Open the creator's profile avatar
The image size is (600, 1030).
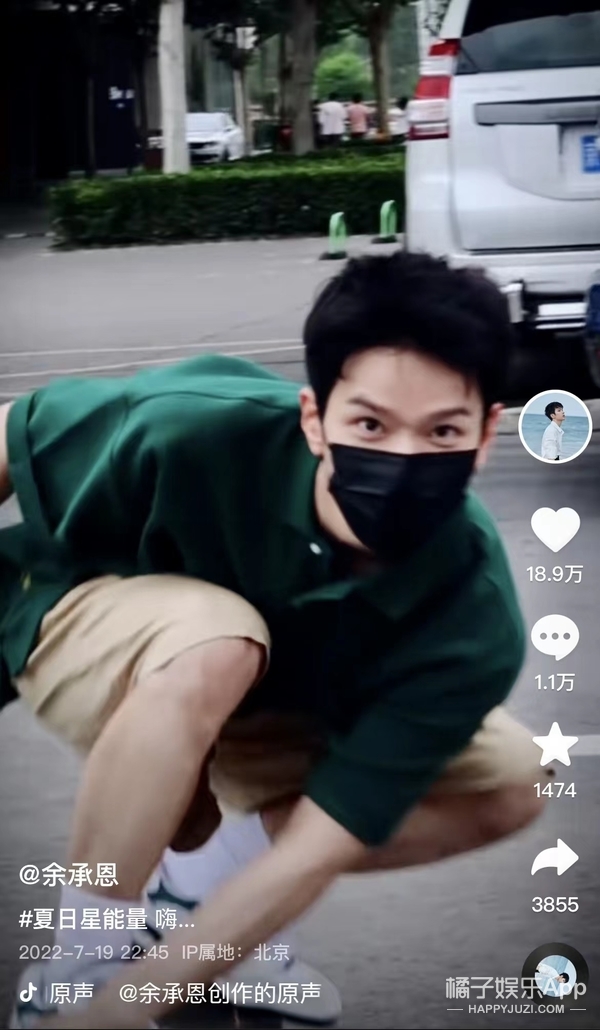(555, 426)
